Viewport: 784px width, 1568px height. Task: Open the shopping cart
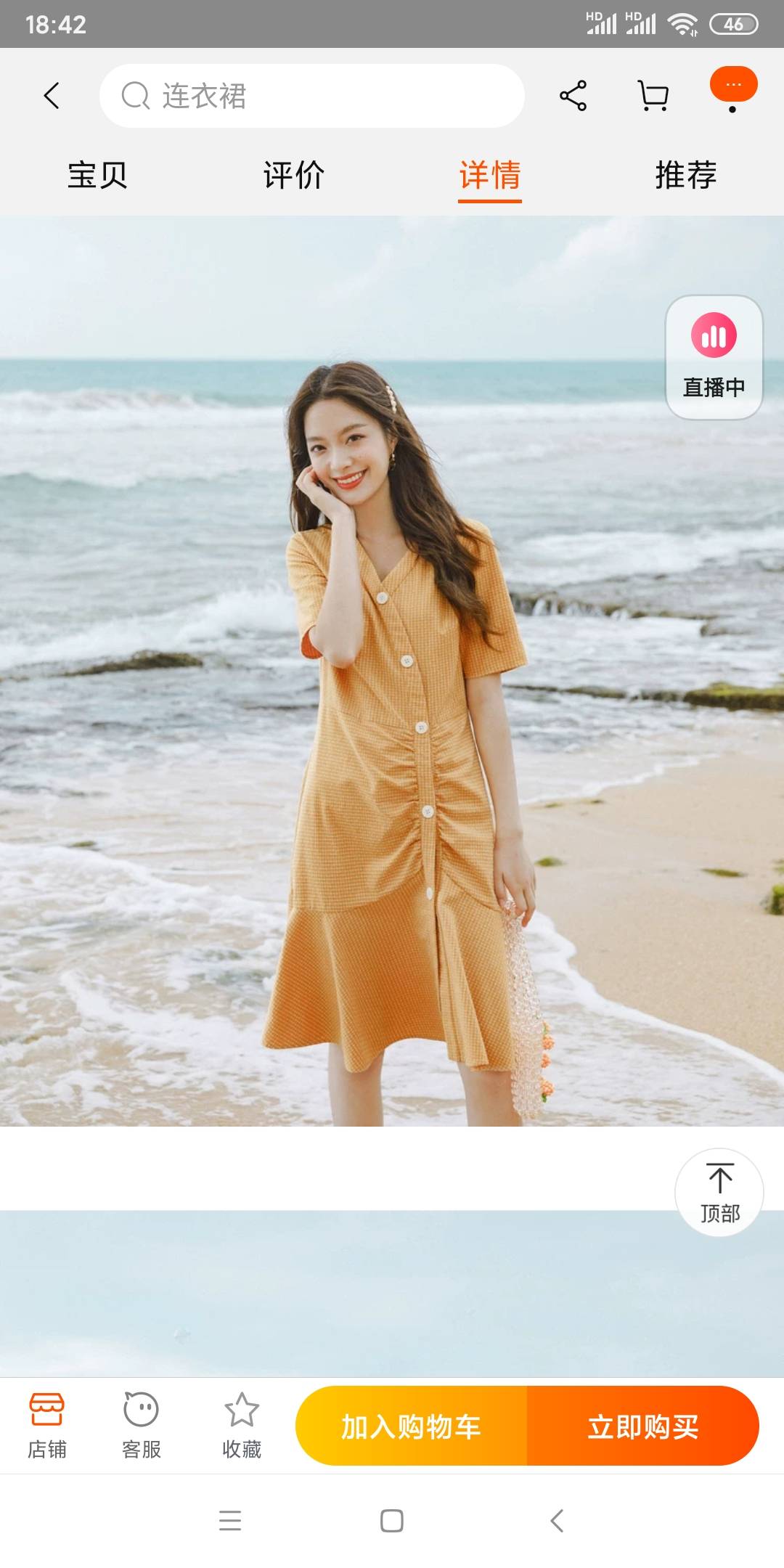click(x=653, y=96)
